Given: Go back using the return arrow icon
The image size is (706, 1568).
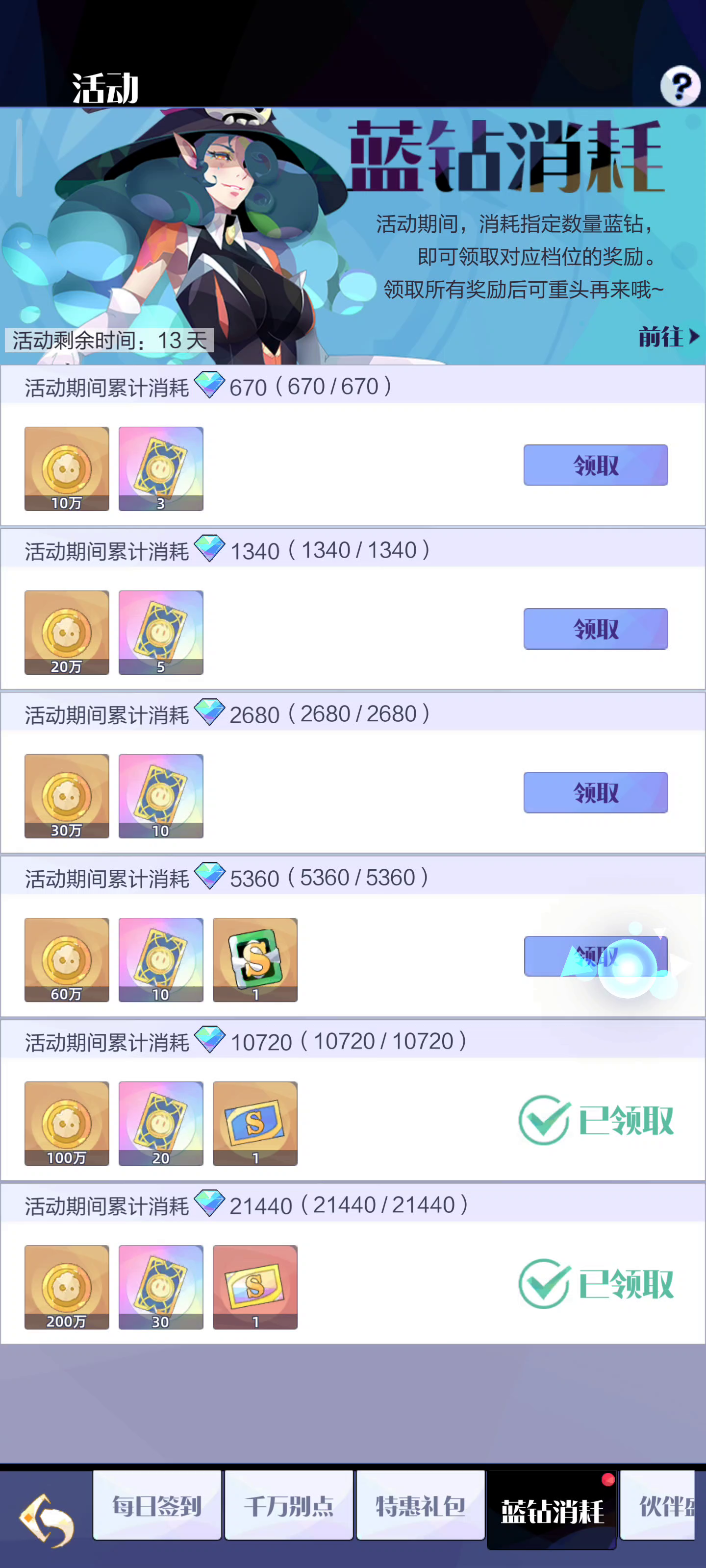Looking at the screenshot, I should (46, 1519).
